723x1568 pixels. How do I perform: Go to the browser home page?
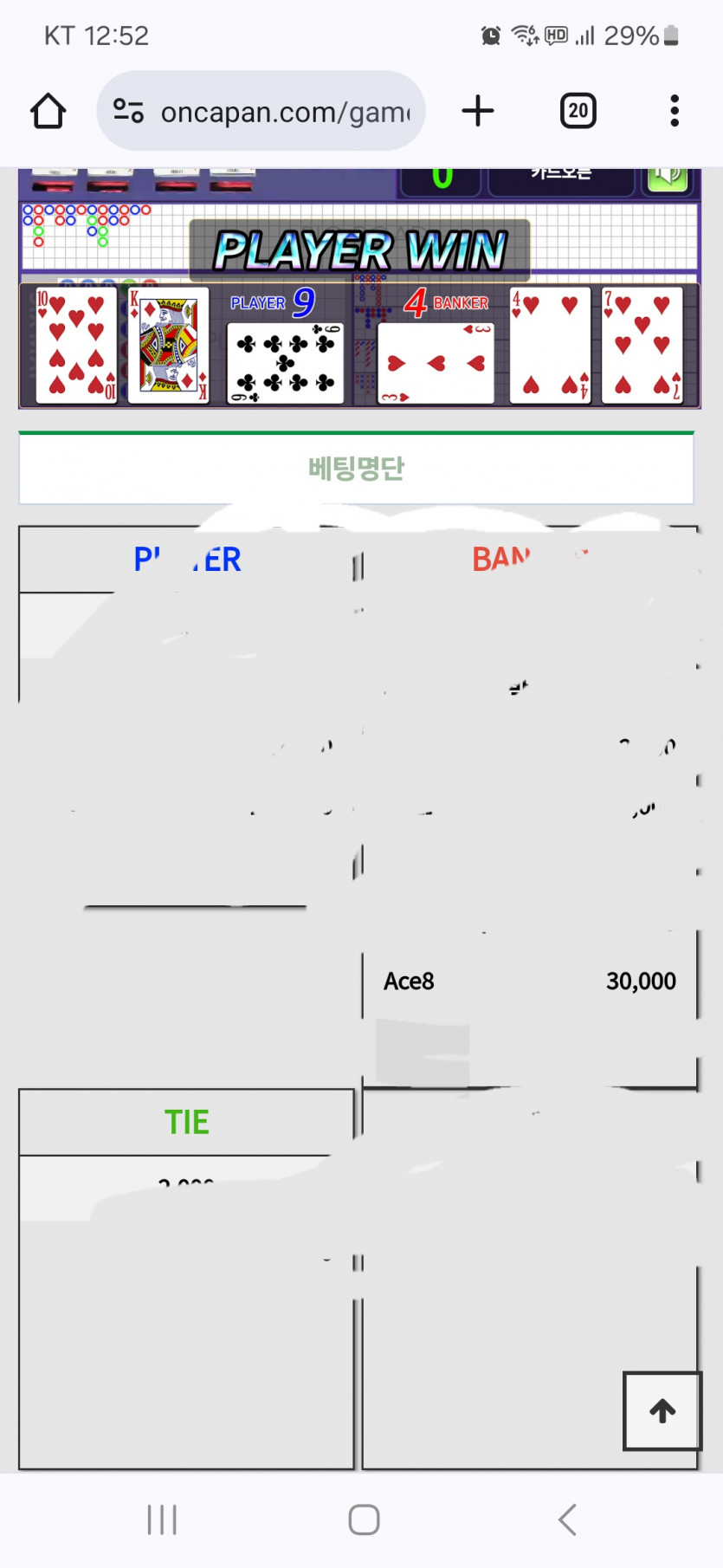pos(48,112)
